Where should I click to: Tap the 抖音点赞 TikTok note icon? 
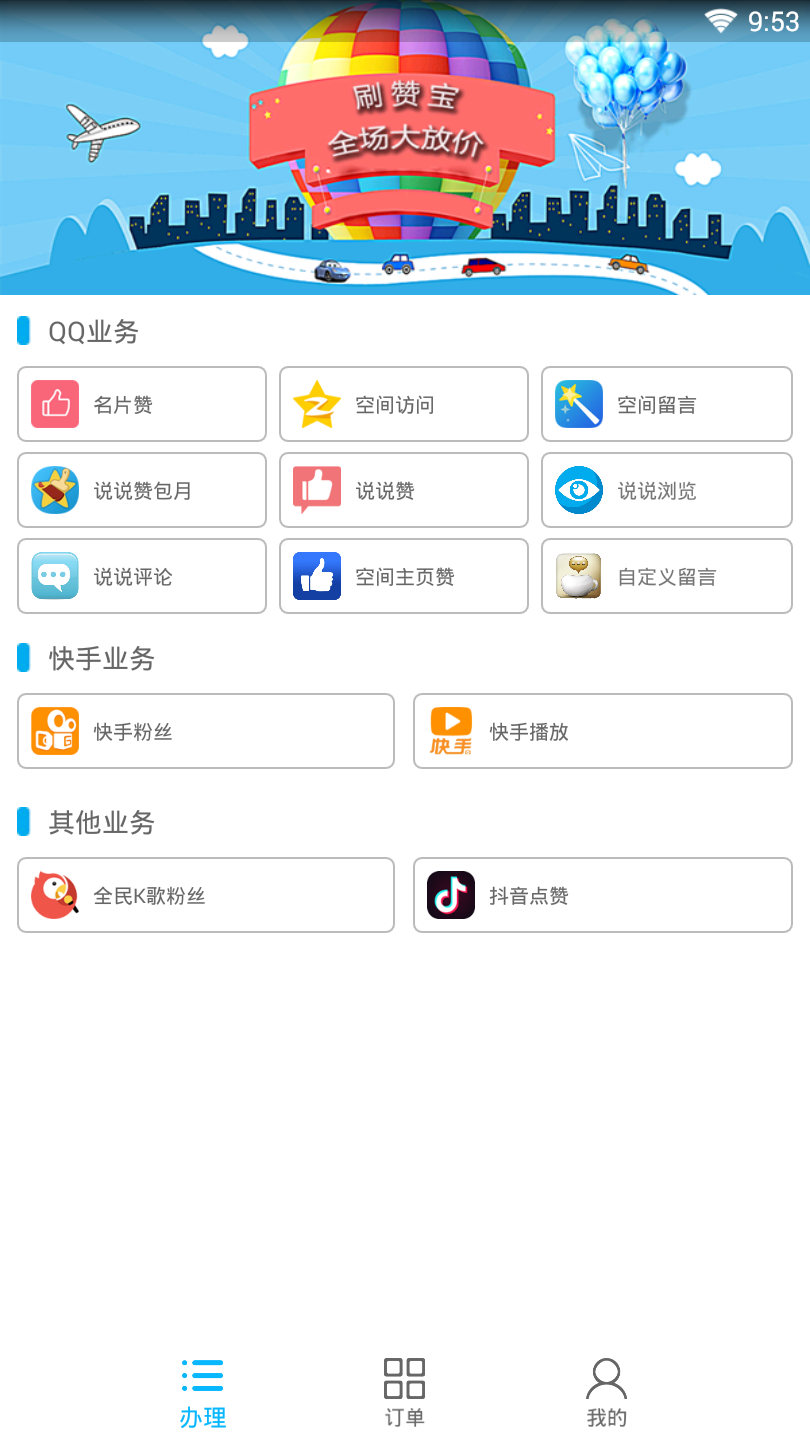(451, 895)
